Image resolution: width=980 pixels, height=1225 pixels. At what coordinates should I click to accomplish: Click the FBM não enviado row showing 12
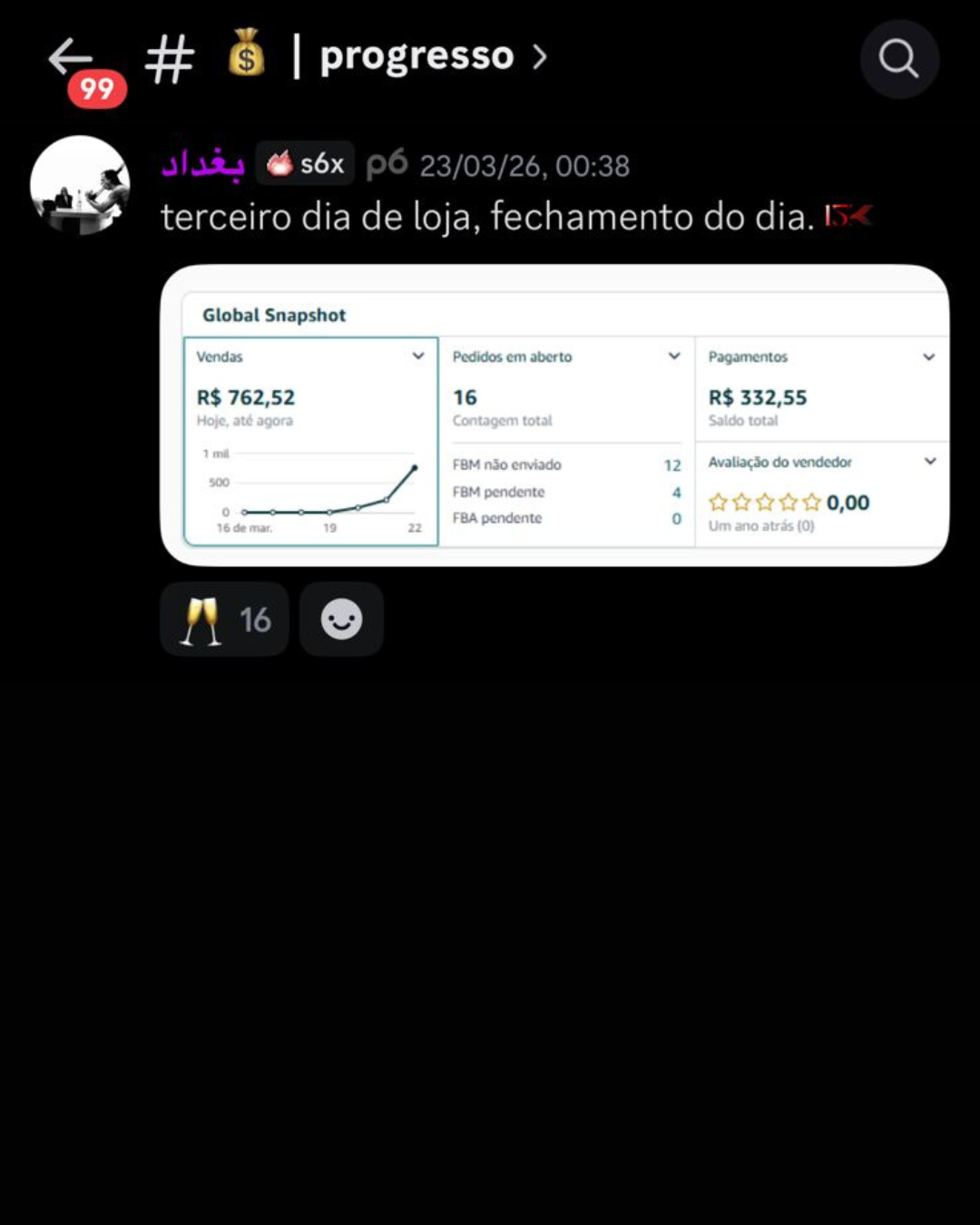pos(563,465)
